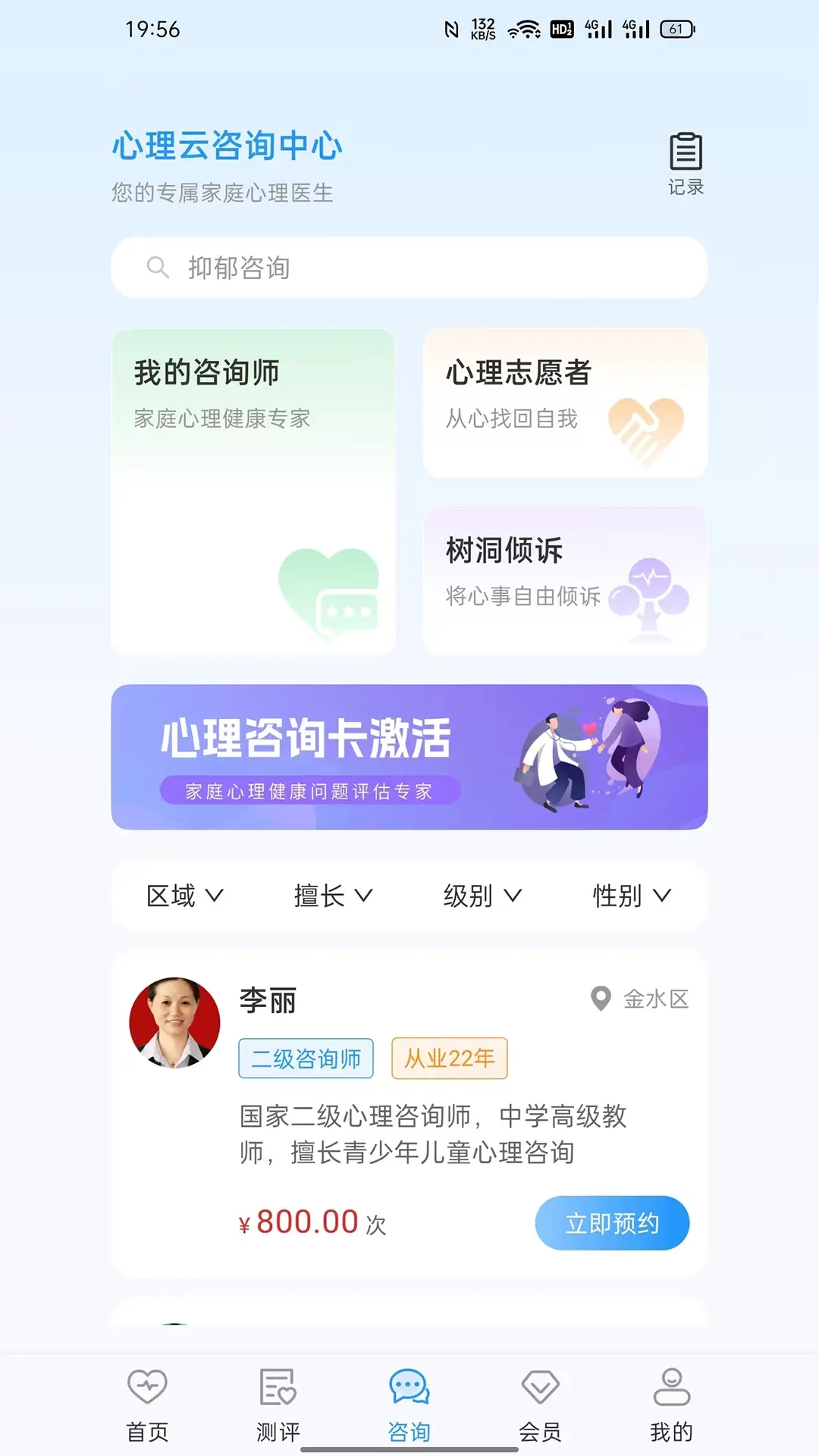Open the 树洞倾诉 section
The image size is (819, 1456).
click(x=565, y=580)
